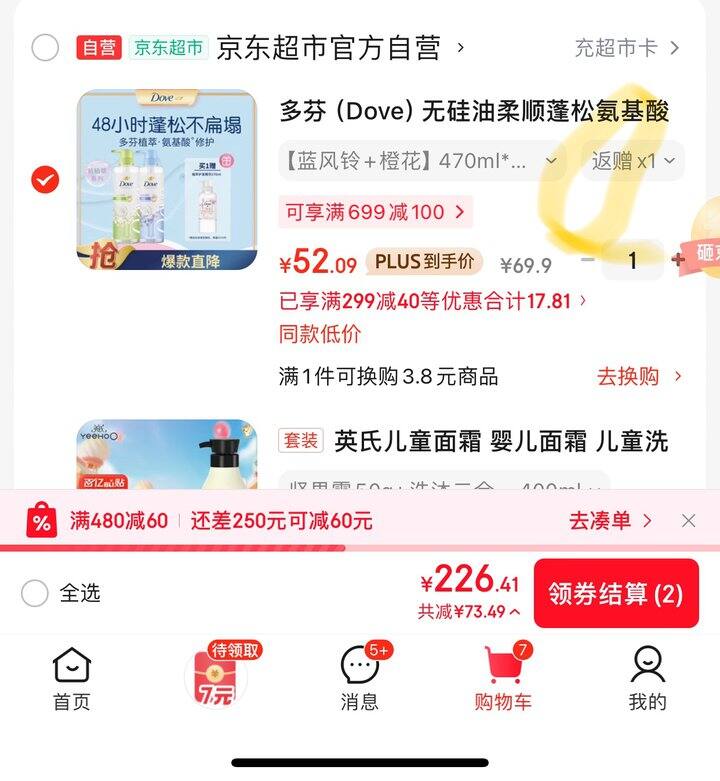Tap 去换购 to redeem add-on
Image resolution: width=720 pixels, height=781 pixels.
[639, 377]
